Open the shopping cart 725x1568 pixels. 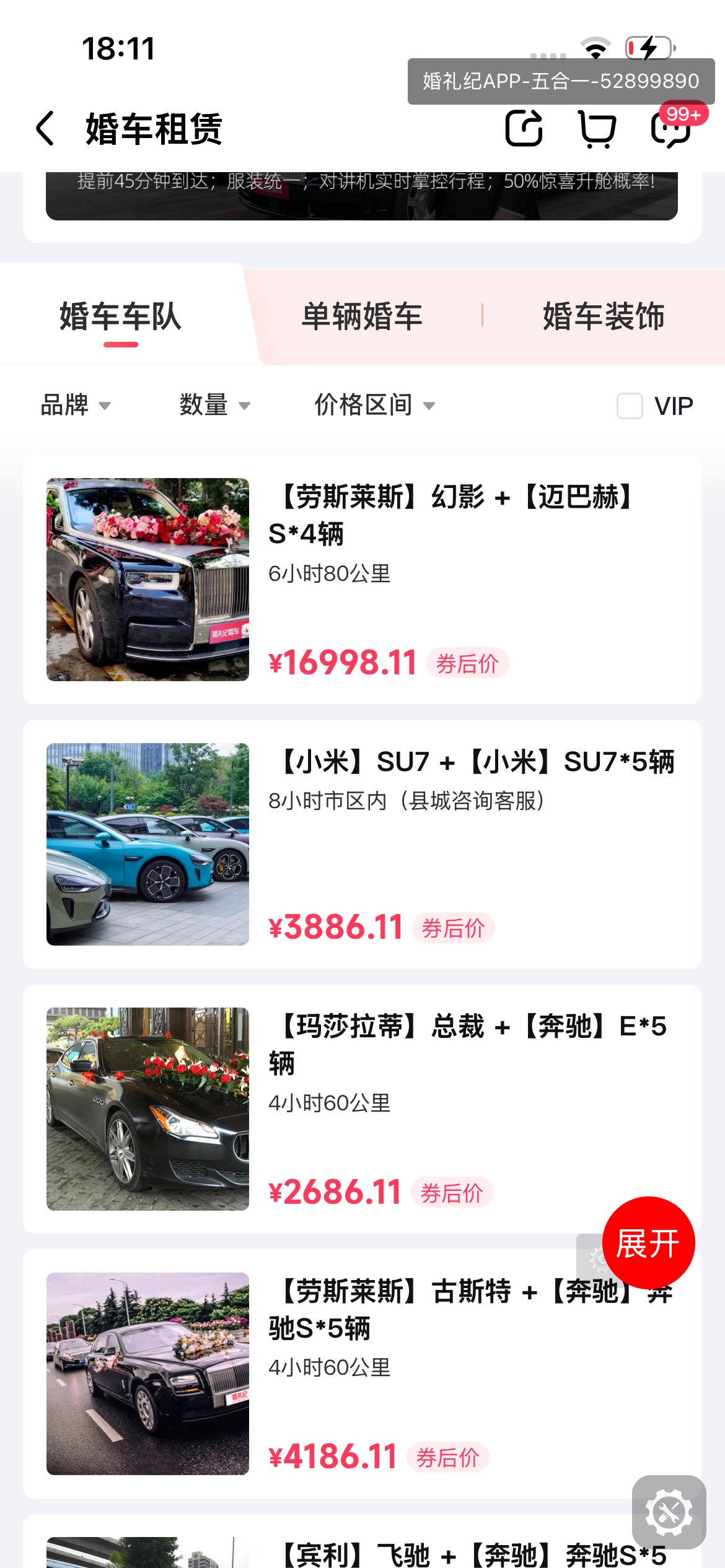[597, 129]
